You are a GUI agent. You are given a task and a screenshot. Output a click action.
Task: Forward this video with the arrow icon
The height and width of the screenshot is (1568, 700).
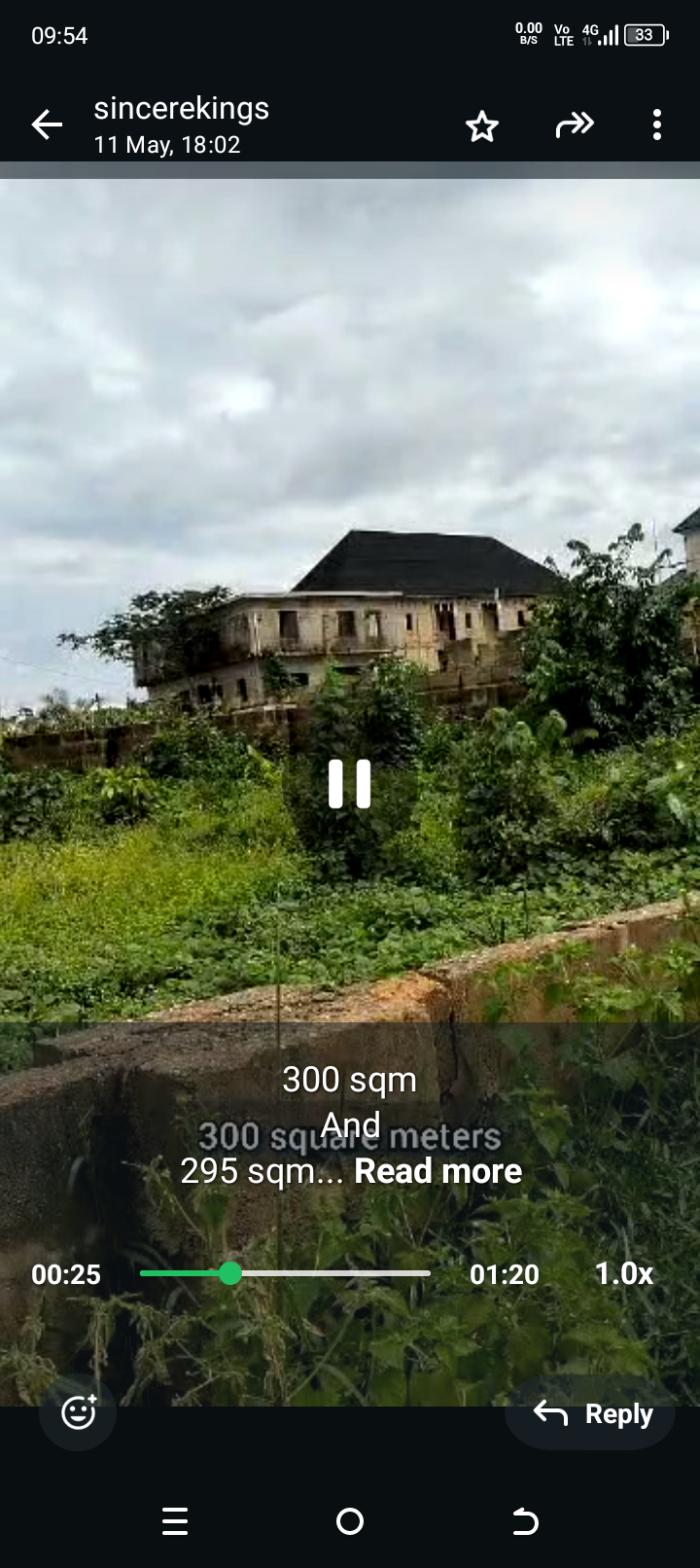point(575,125)
